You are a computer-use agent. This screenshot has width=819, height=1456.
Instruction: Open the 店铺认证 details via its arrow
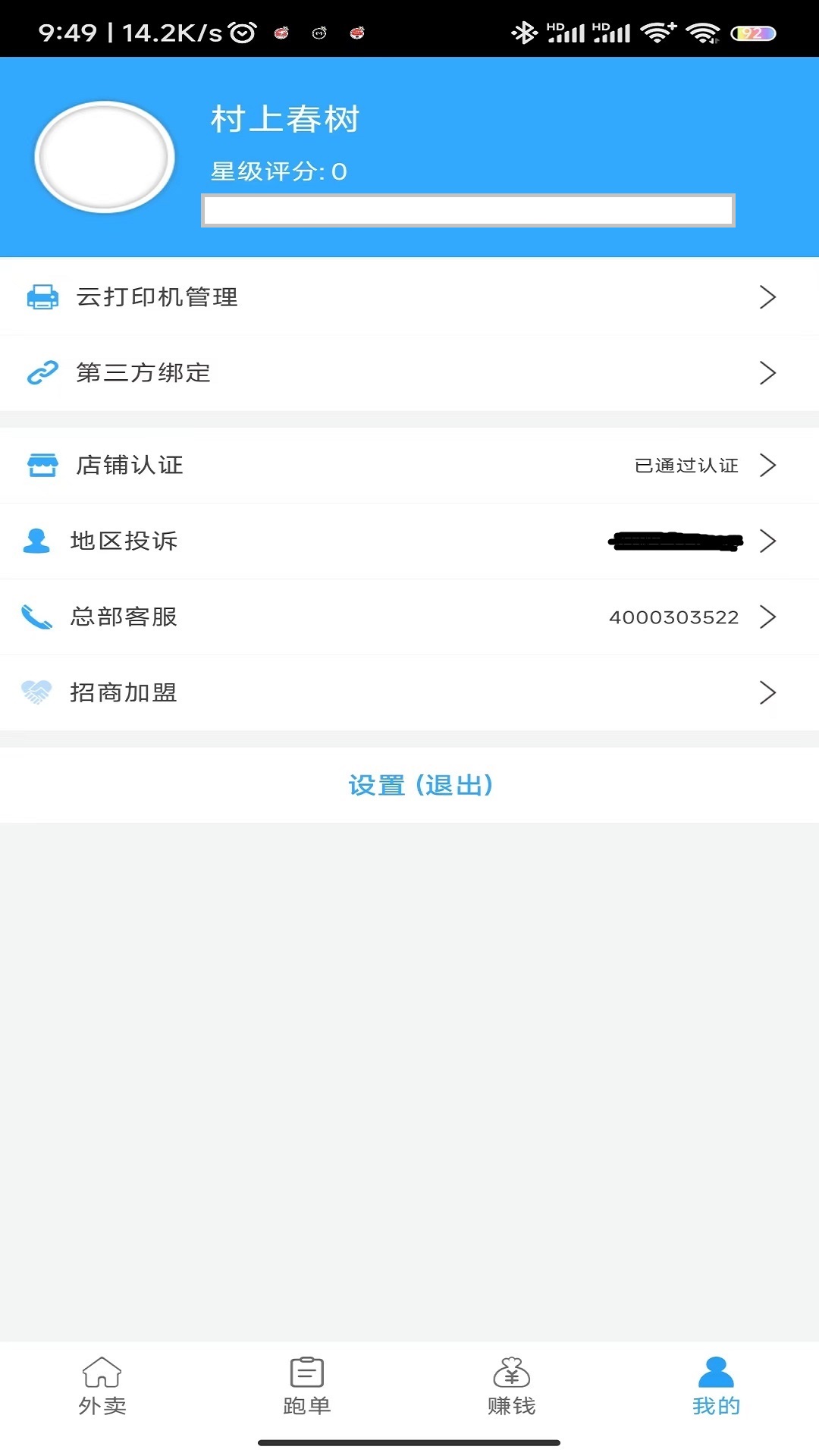tap(768, 466)
